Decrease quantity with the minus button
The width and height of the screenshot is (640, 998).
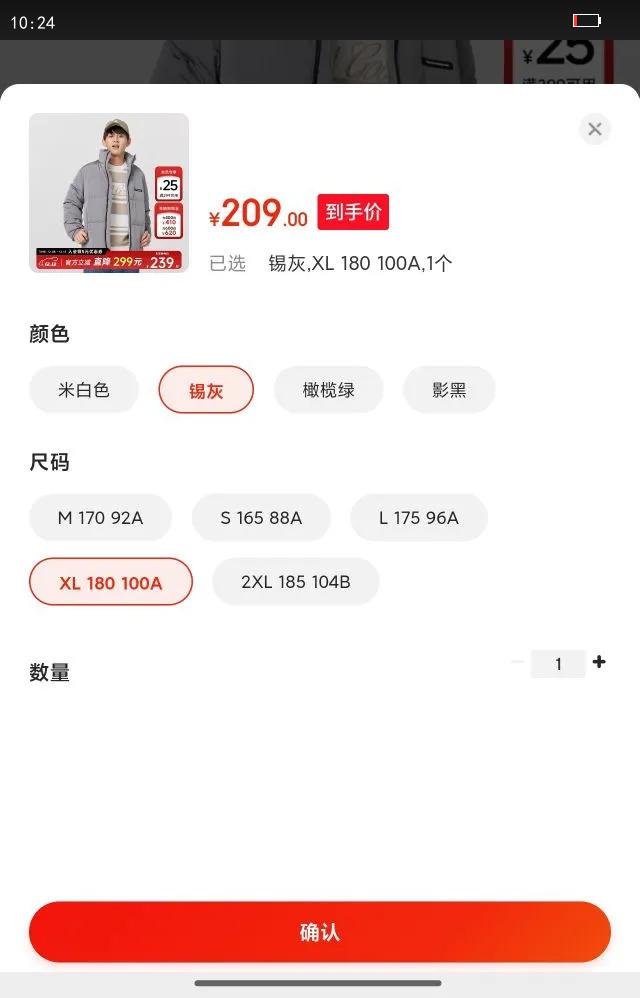click(x=517, y=662)
